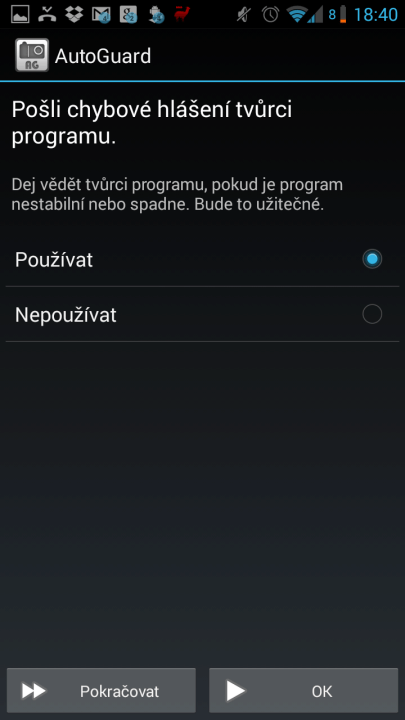Tap the Pokračovat button
This screenshot has height=720, width=405.
pyautogui.click(x=101, y=690)
